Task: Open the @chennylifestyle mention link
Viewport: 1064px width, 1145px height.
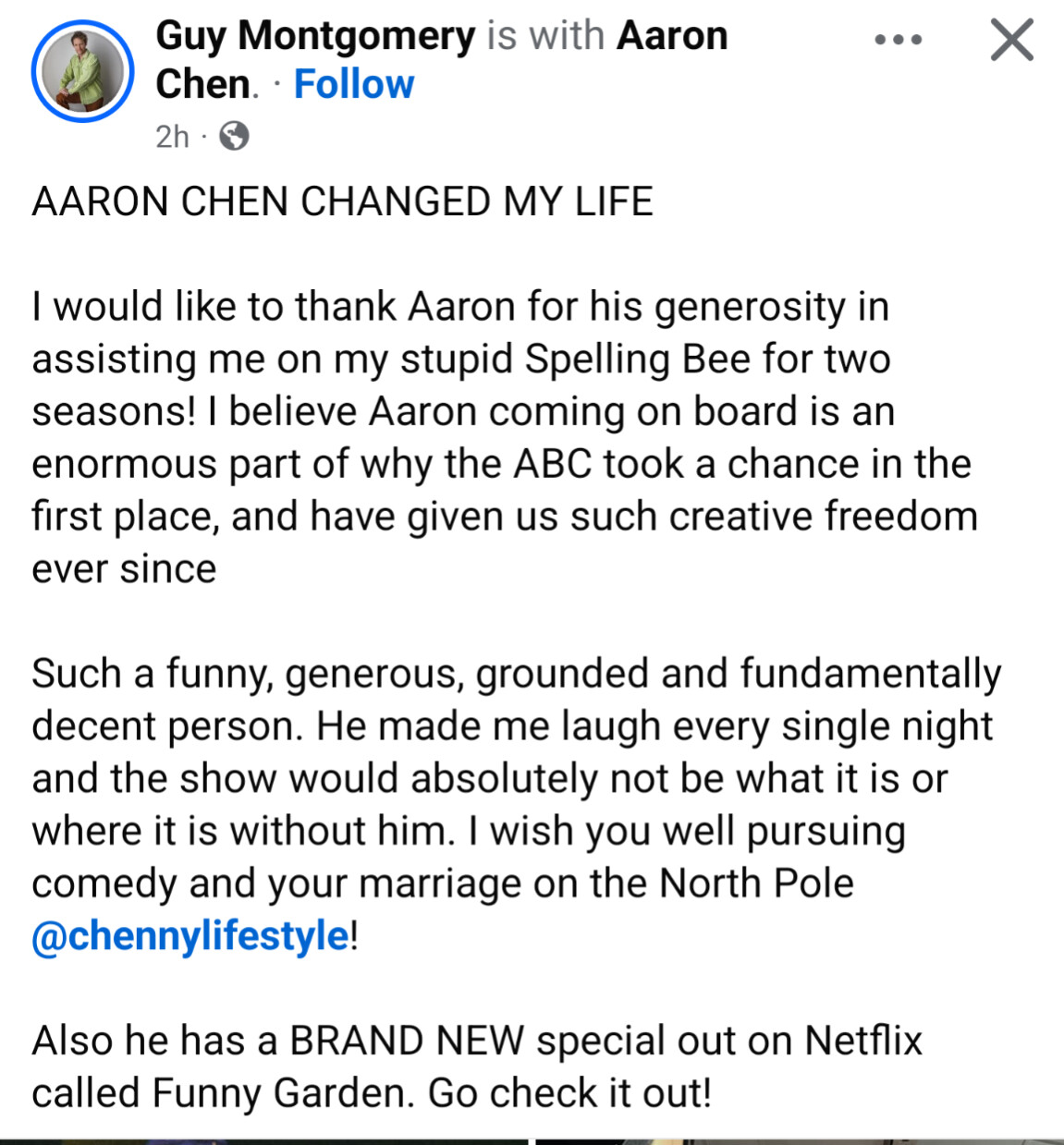Action: coord(190,936)
